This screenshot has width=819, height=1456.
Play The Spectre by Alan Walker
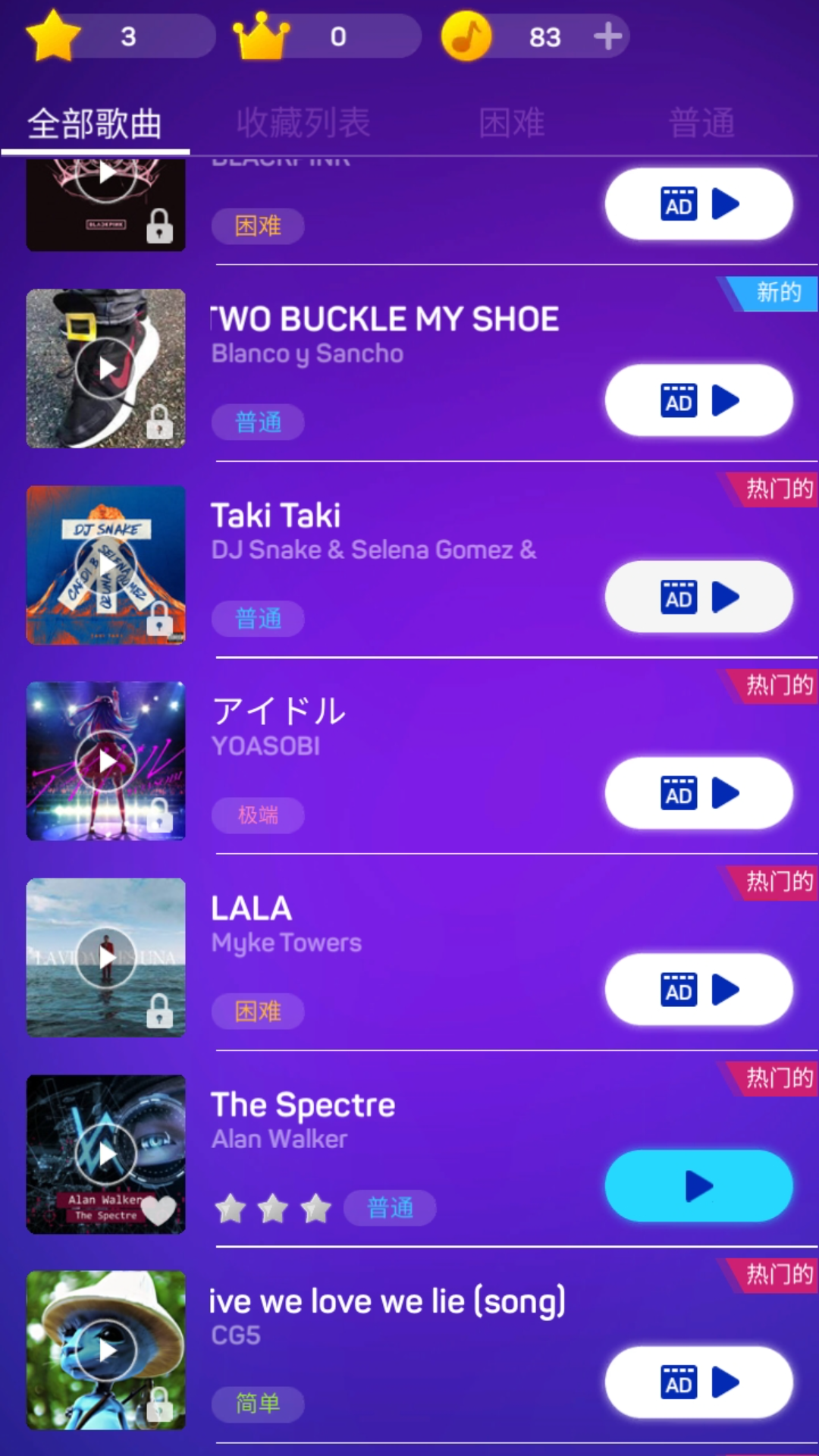coord(698,1186)
